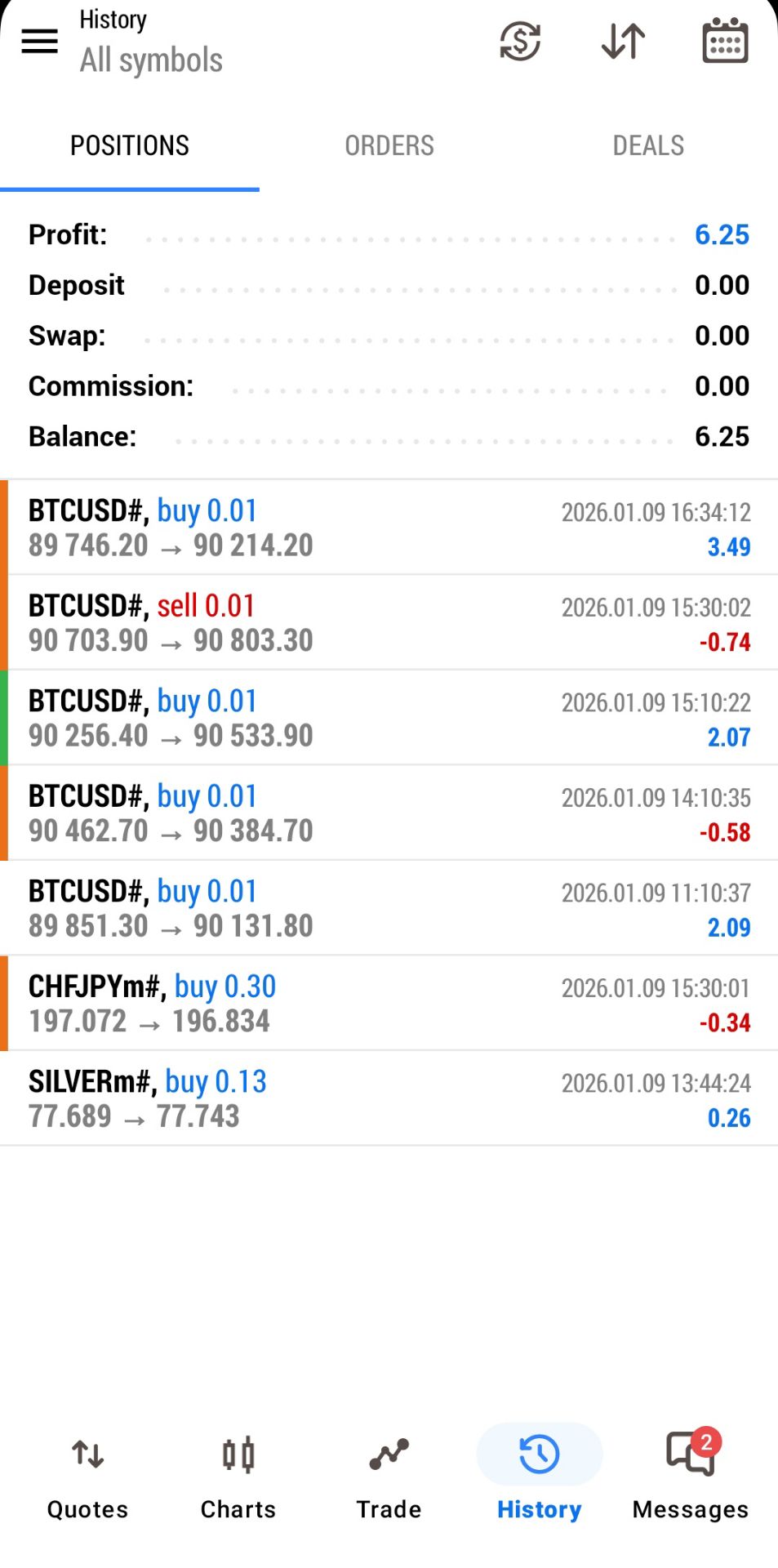The height and width of the screenshot is (1568, 778).
Task: Open the BTCUSD# sell 0.01 position
Action: (x=389, y=622)
